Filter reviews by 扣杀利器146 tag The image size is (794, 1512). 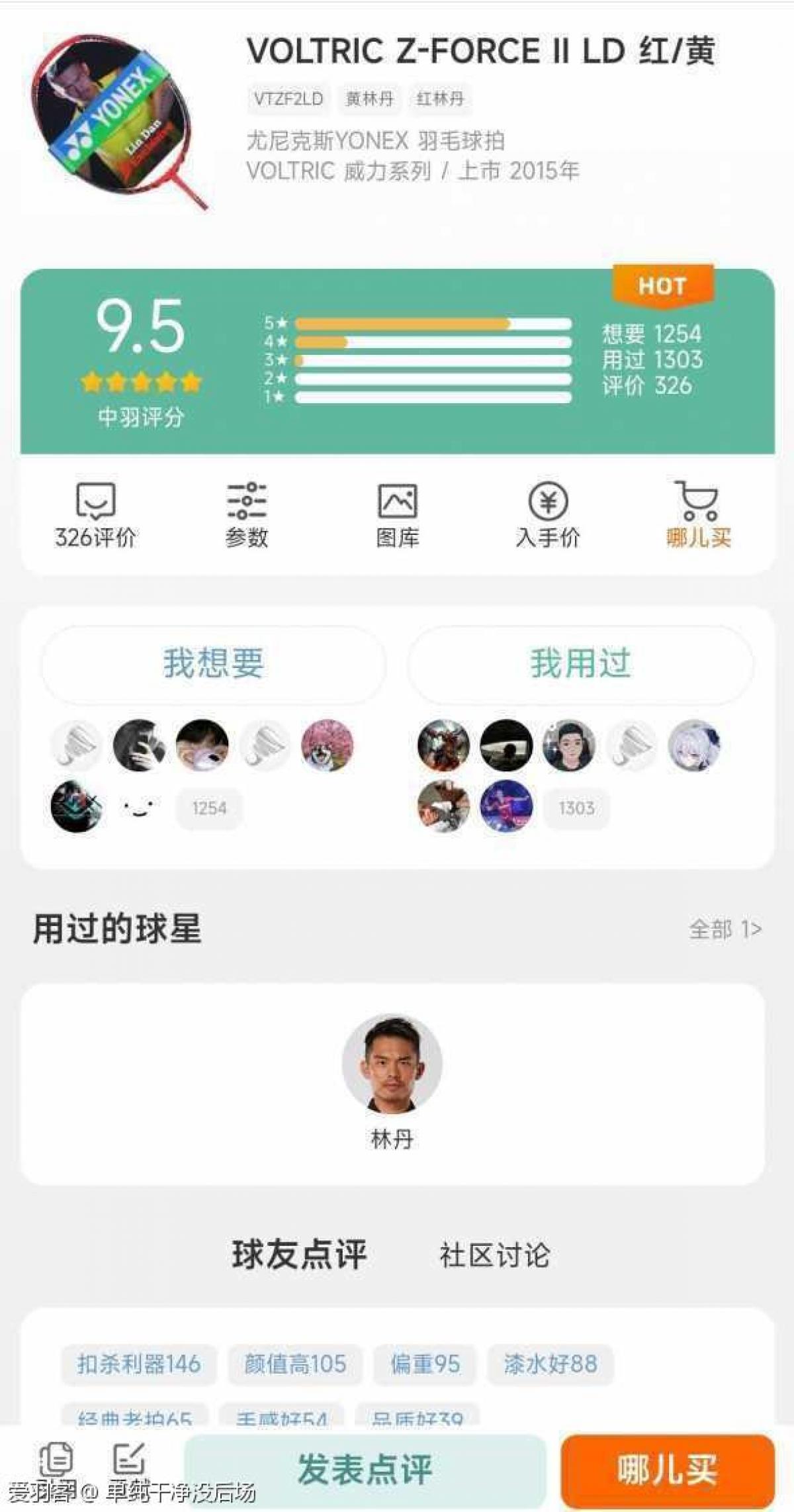click(x=139, y=1364)
